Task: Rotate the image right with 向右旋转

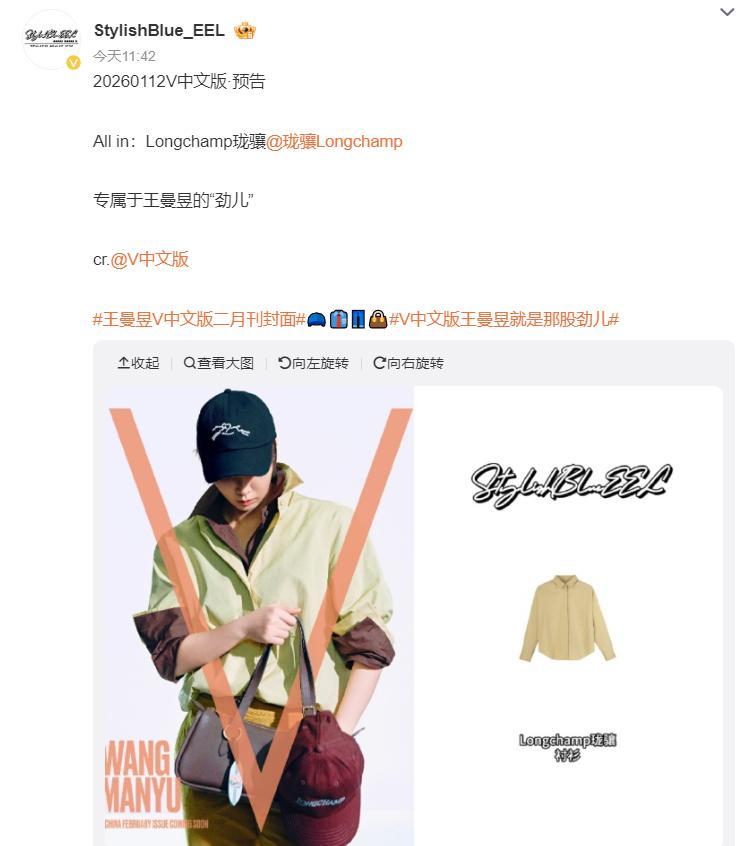Action: point(408,363)
